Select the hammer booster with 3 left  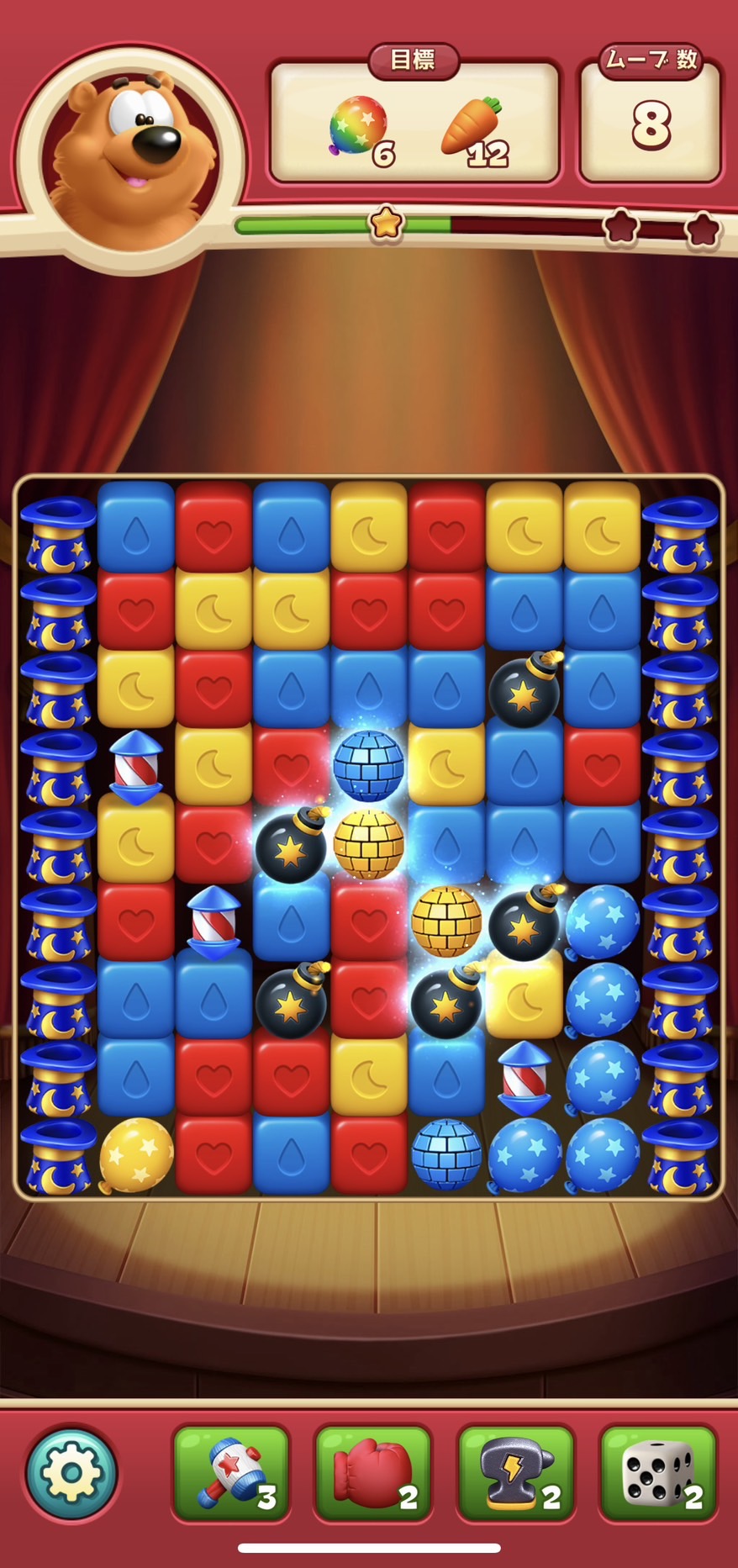pos(231,1473)
